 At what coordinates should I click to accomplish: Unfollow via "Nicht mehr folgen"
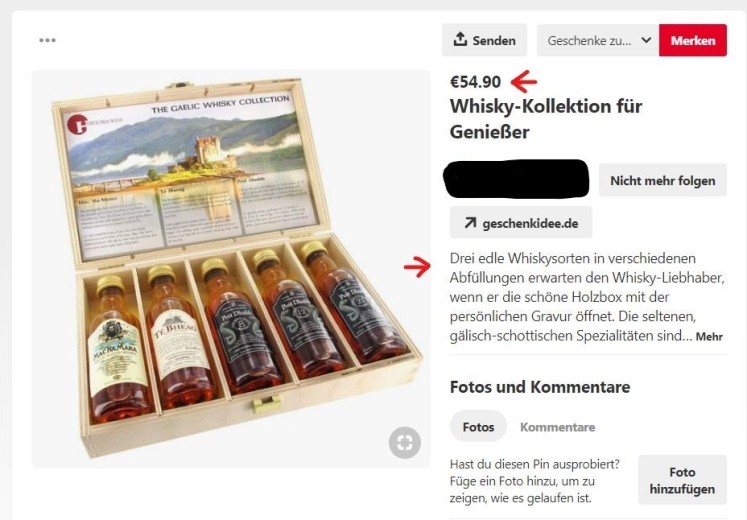point(662,181)
